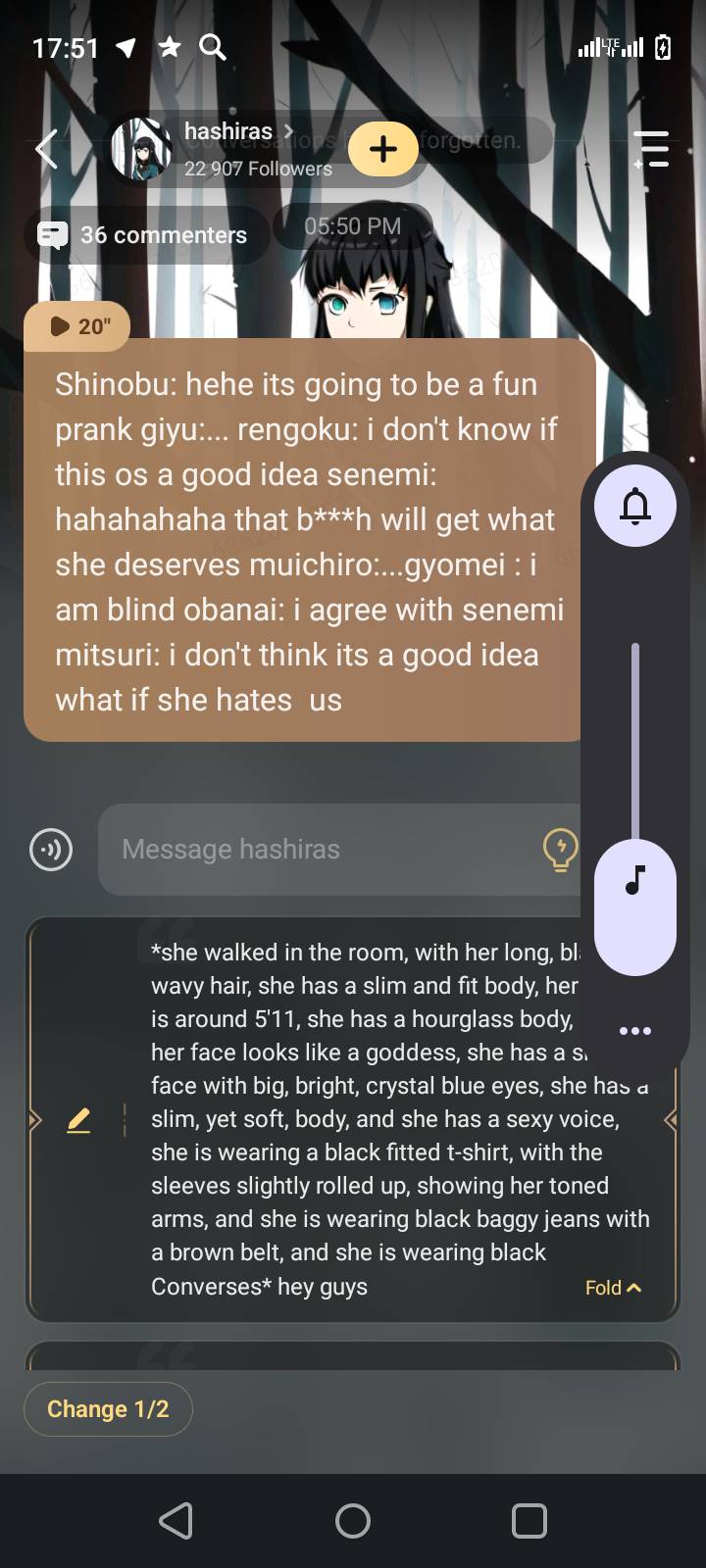Follow hashiras with the plus button
The image size is (706, 1568).
pyautogui.click(x=382, y=149)
